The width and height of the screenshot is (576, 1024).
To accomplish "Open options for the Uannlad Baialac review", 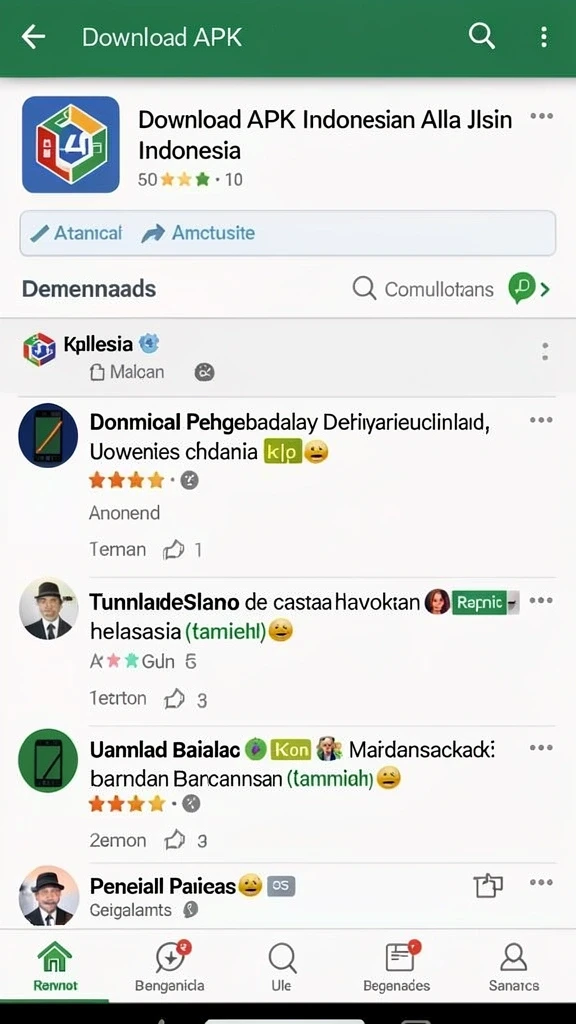I will click(541, 748).
